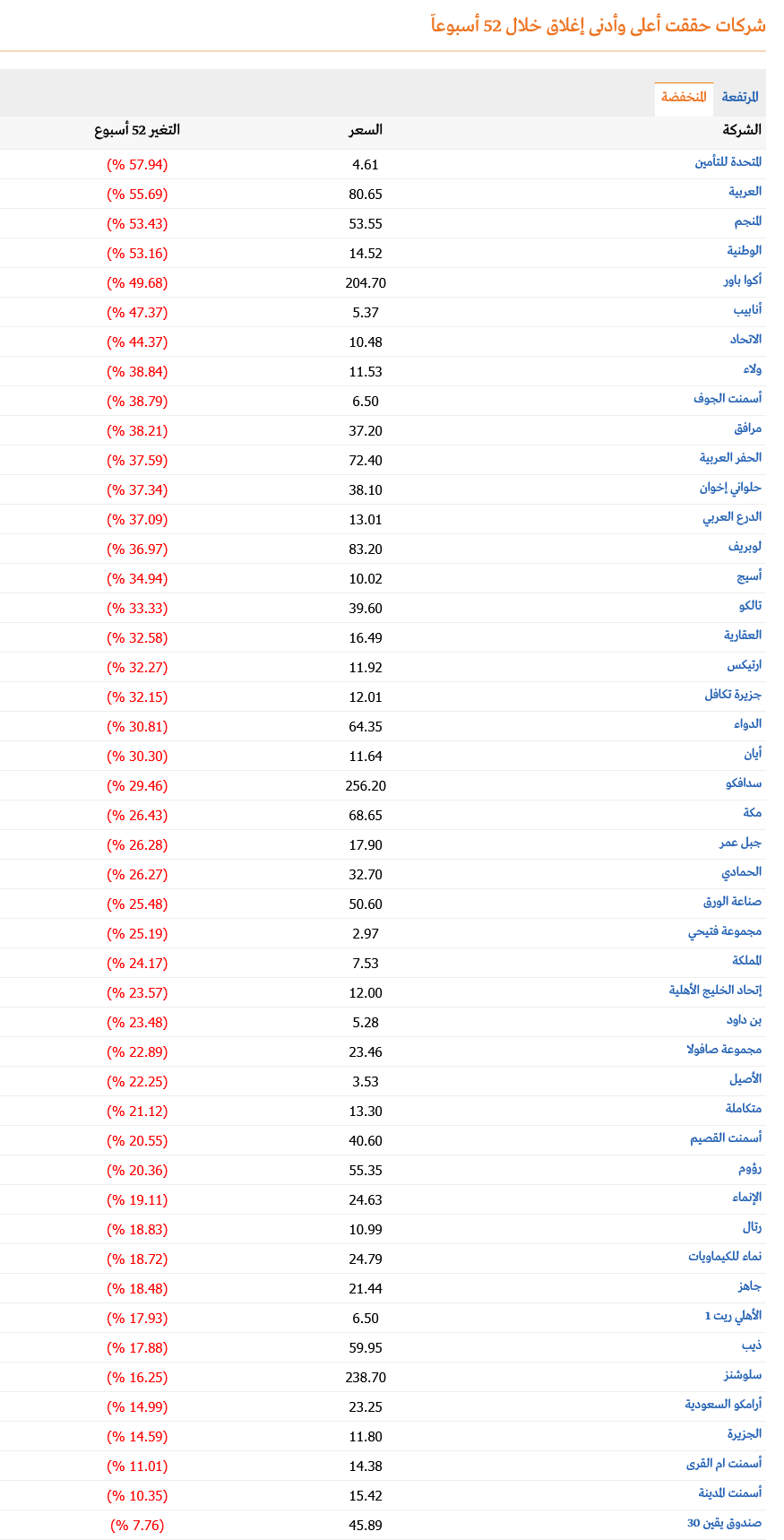
Task: Open company link المتحدة للتأمين
Action: (x=728, y=162)
